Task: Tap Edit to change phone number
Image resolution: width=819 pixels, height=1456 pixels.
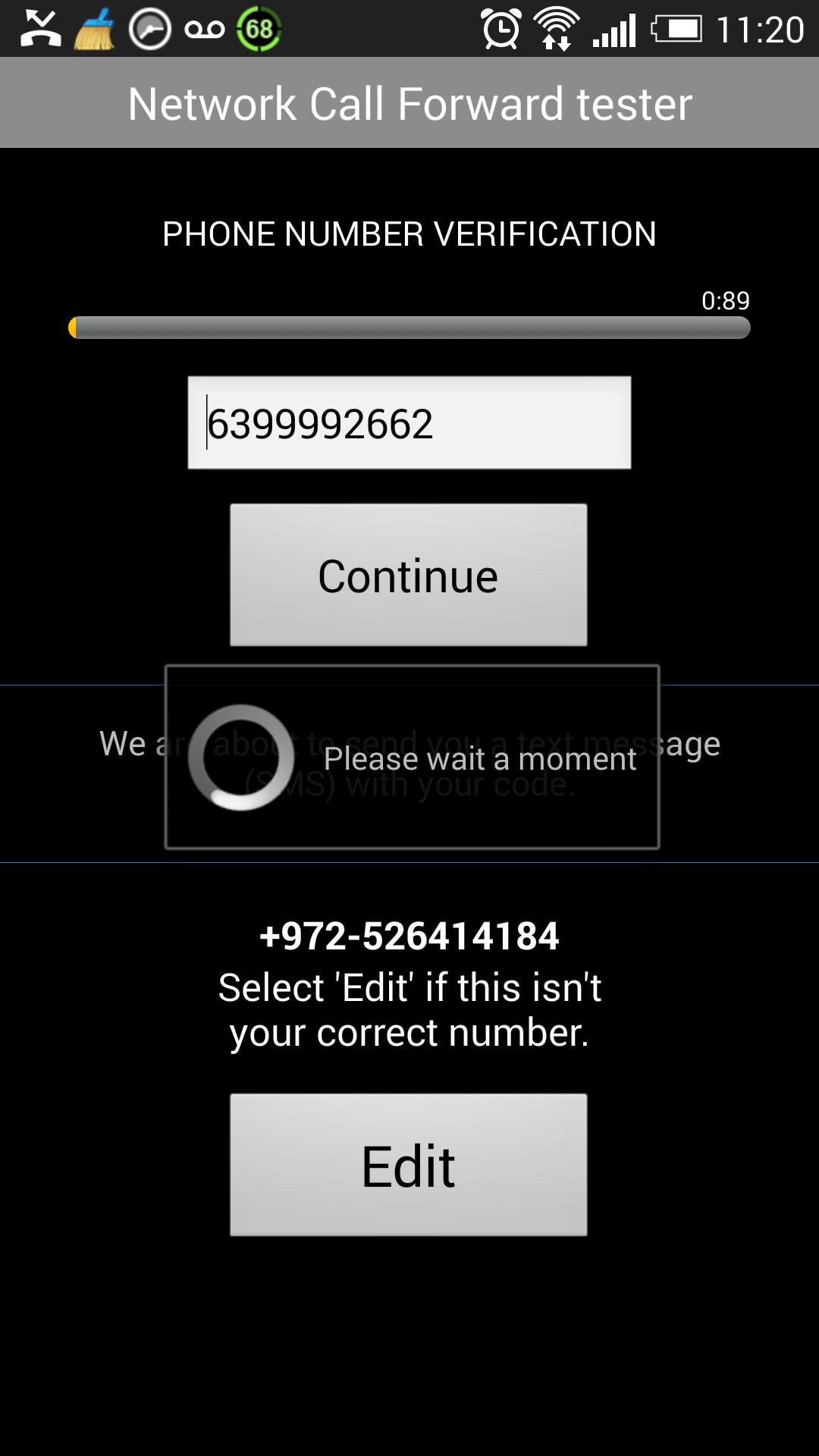Action: tap(408, 1165)
